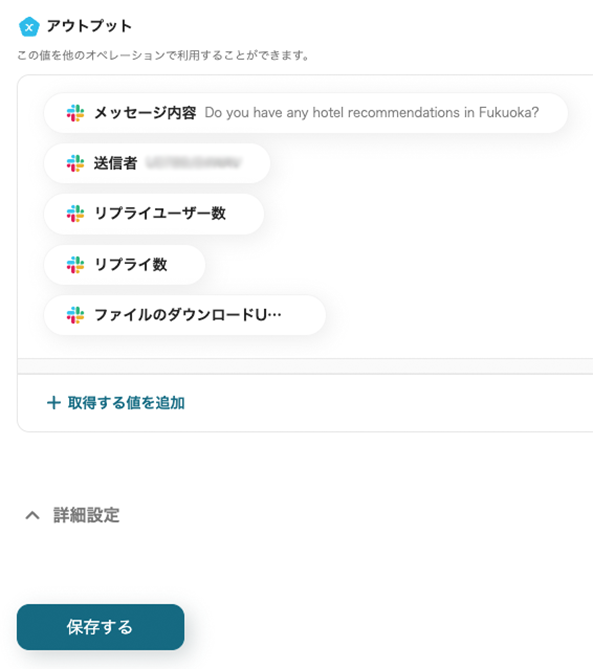Choose the リプライ数 output chip
Screen dimensions: 611x669
(x=125, y=265)
